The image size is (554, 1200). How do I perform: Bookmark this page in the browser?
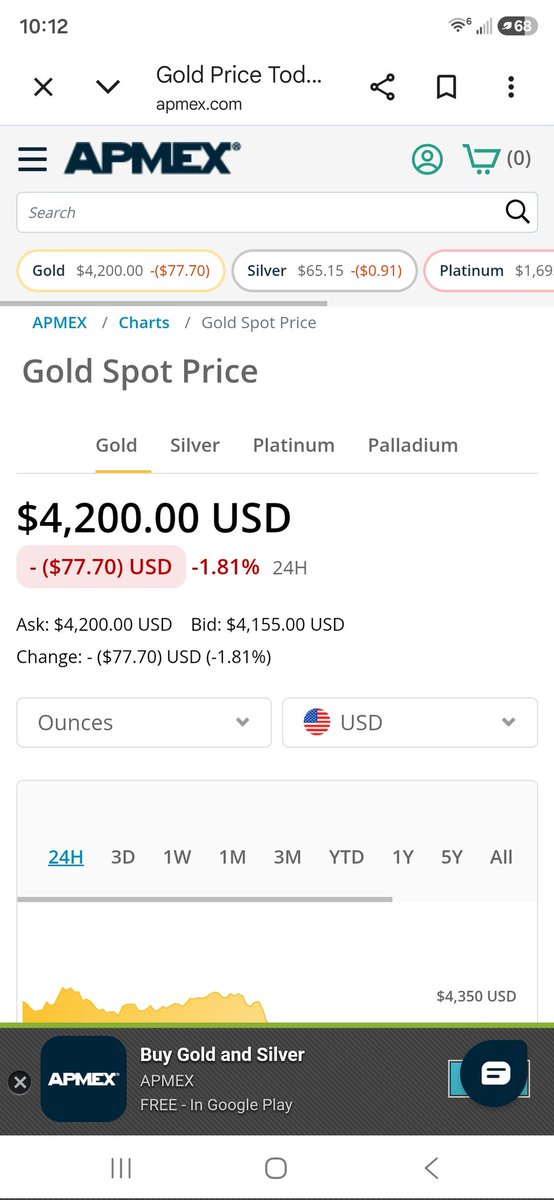pos(446,87)
